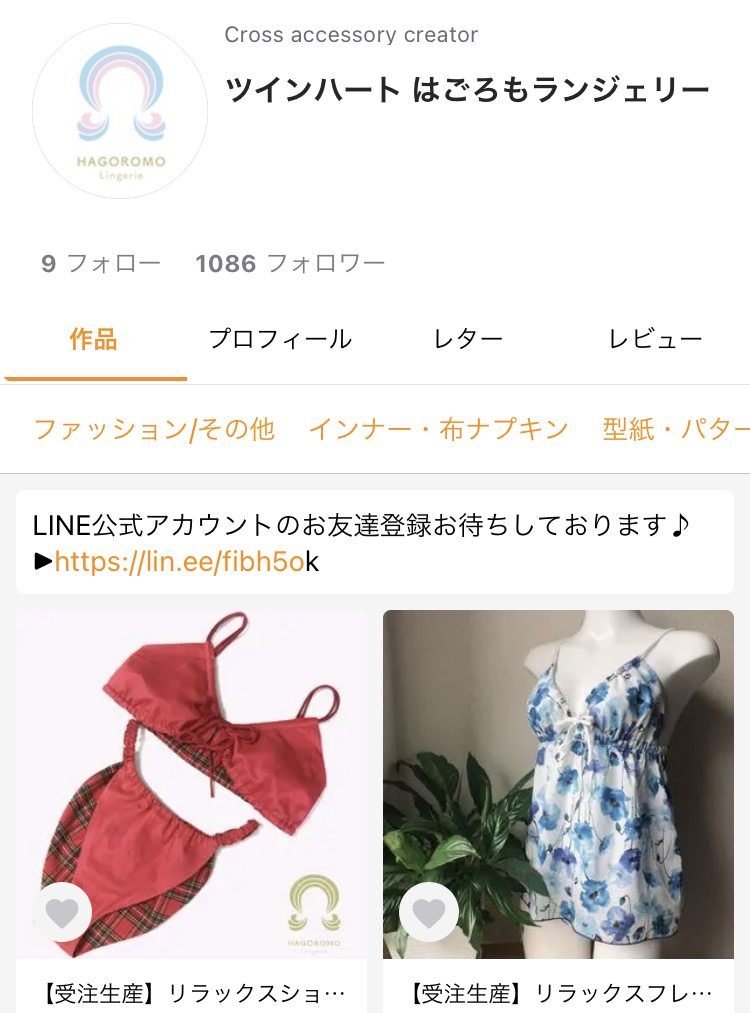Like the リラックスフレ… blue floral item
This screenshot has width=750, height=1013.
[x=429, y=913]
